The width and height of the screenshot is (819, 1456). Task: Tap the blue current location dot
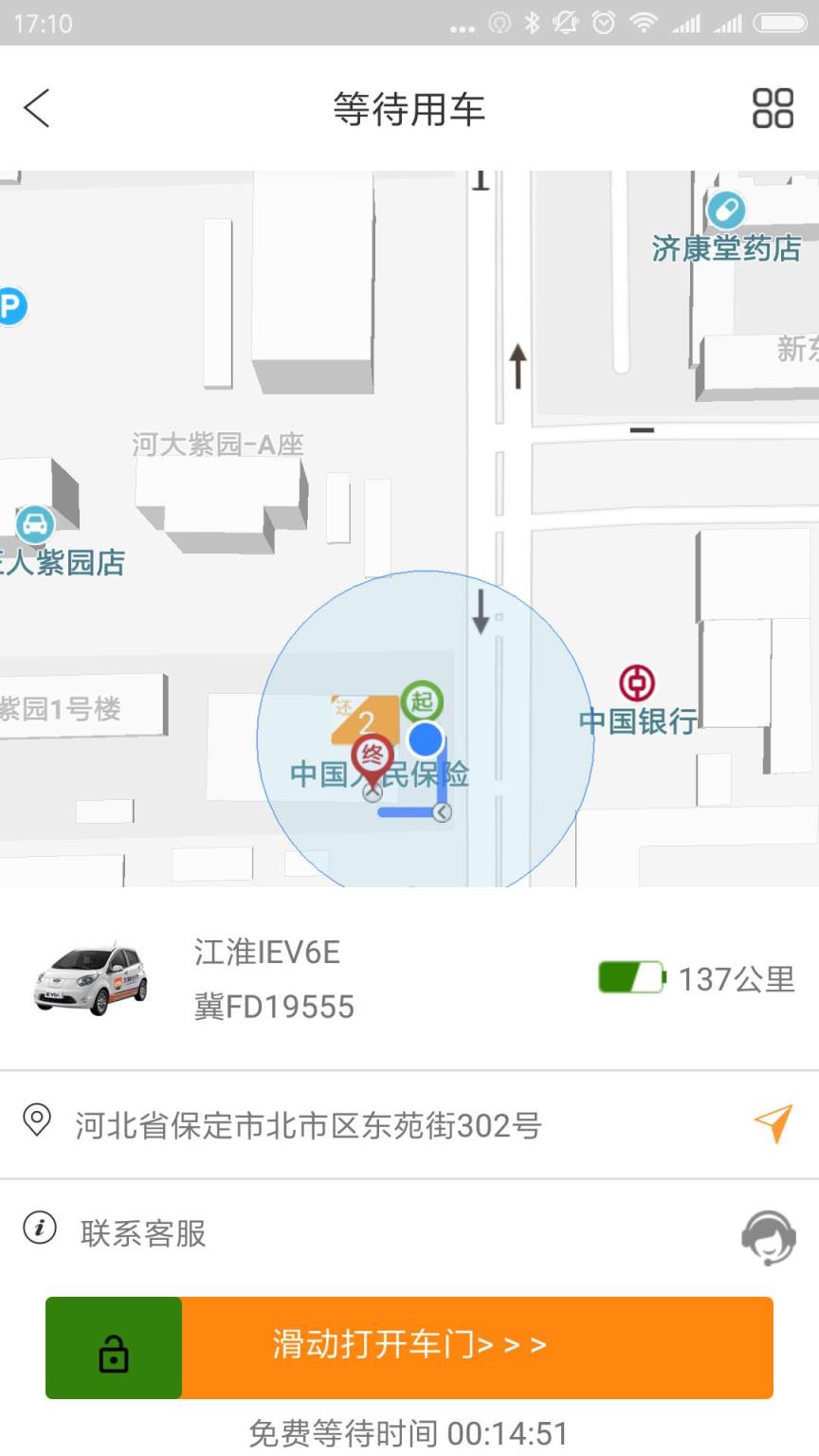[427, 737]
